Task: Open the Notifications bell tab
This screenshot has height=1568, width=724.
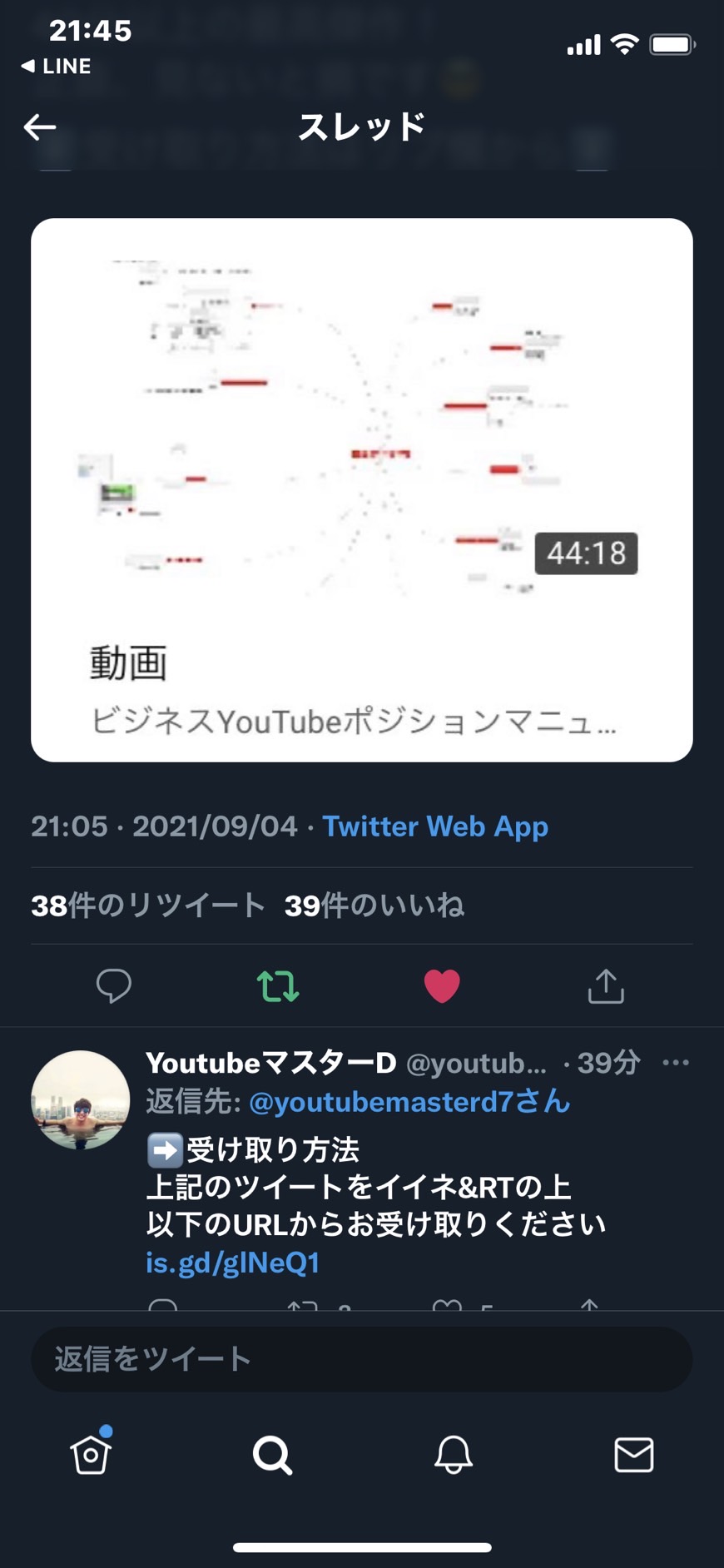Action: click(454, 1455)
